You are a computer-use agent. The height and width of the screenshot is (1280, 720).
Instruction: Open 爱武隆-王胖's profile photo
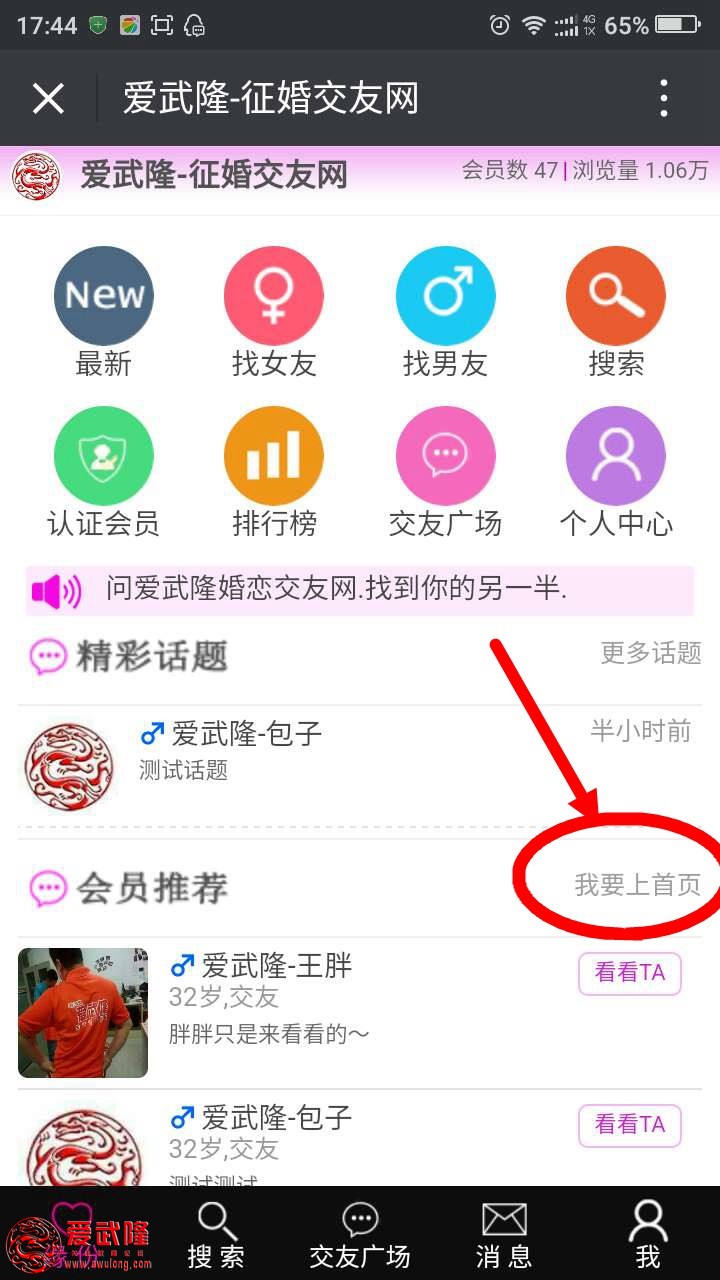click(83, 1012)
